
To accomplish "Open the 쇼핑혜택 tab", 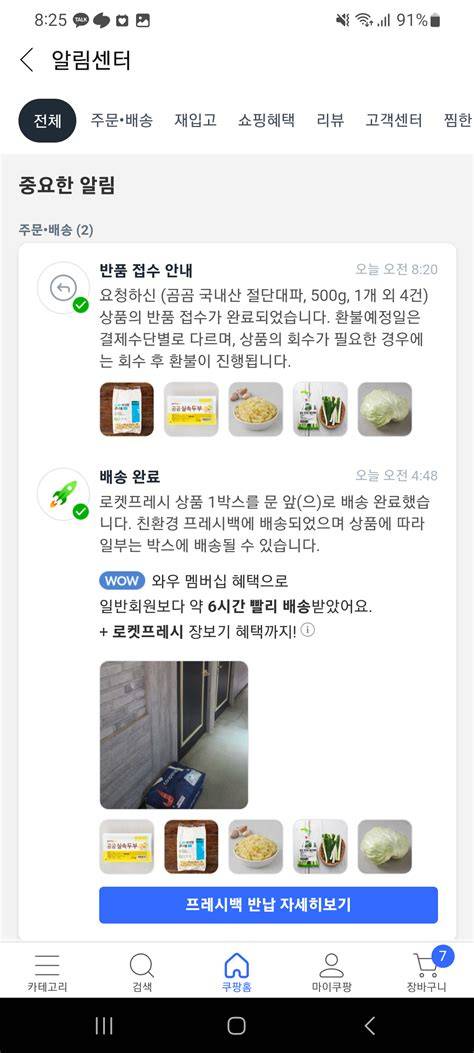I will (x=266, y=121).
